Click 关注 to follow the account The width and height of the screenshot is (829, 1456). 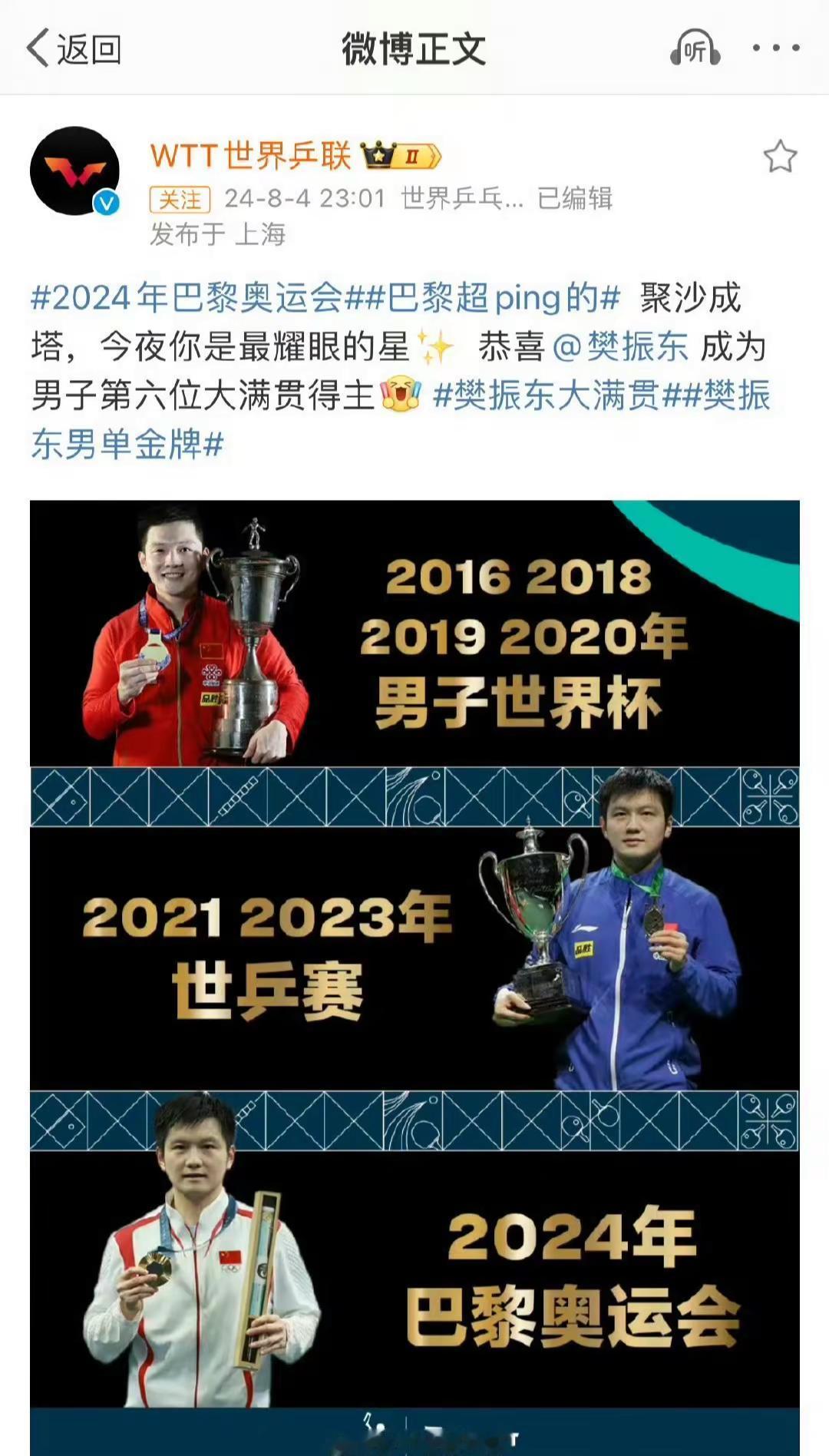(182, 198)
